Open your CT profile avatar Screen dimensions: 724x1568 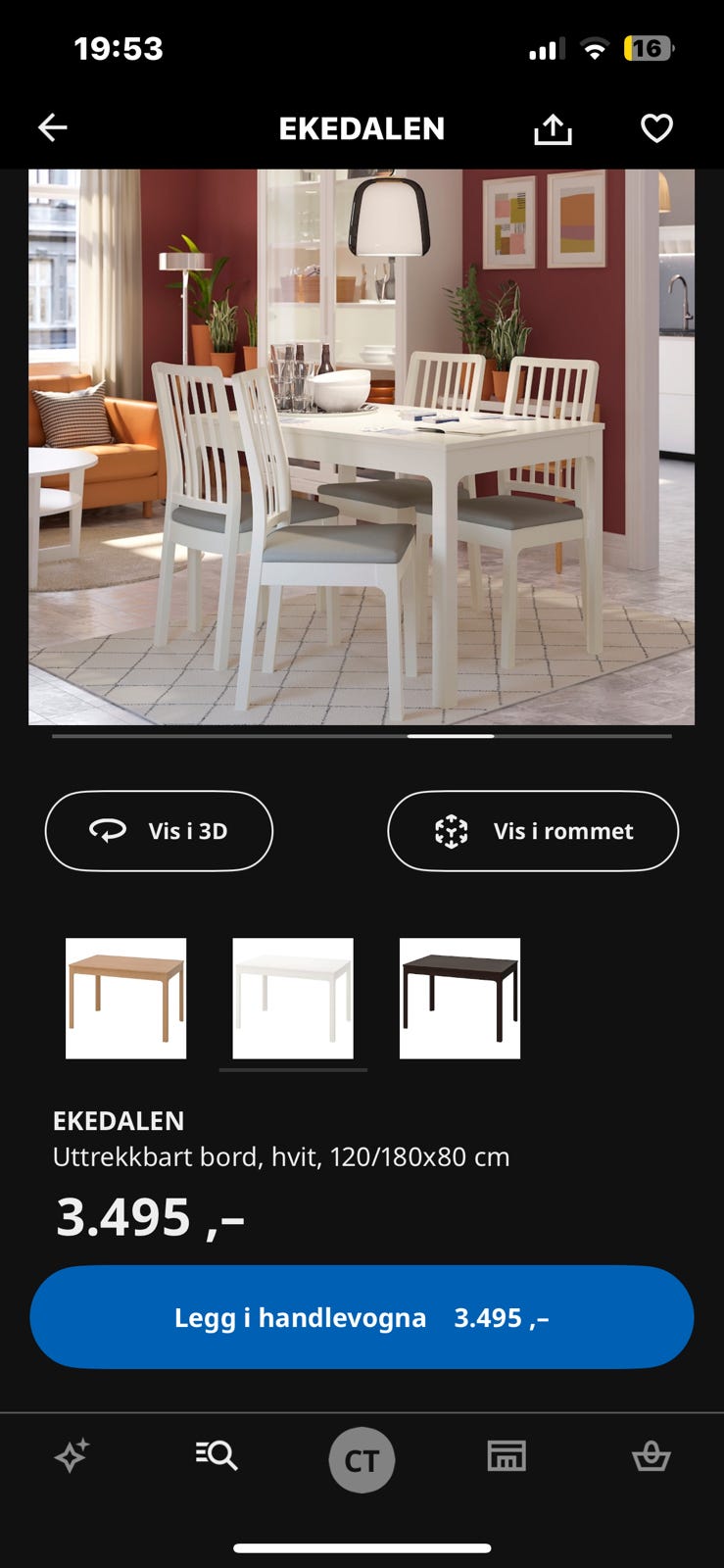coord(362,1459)
